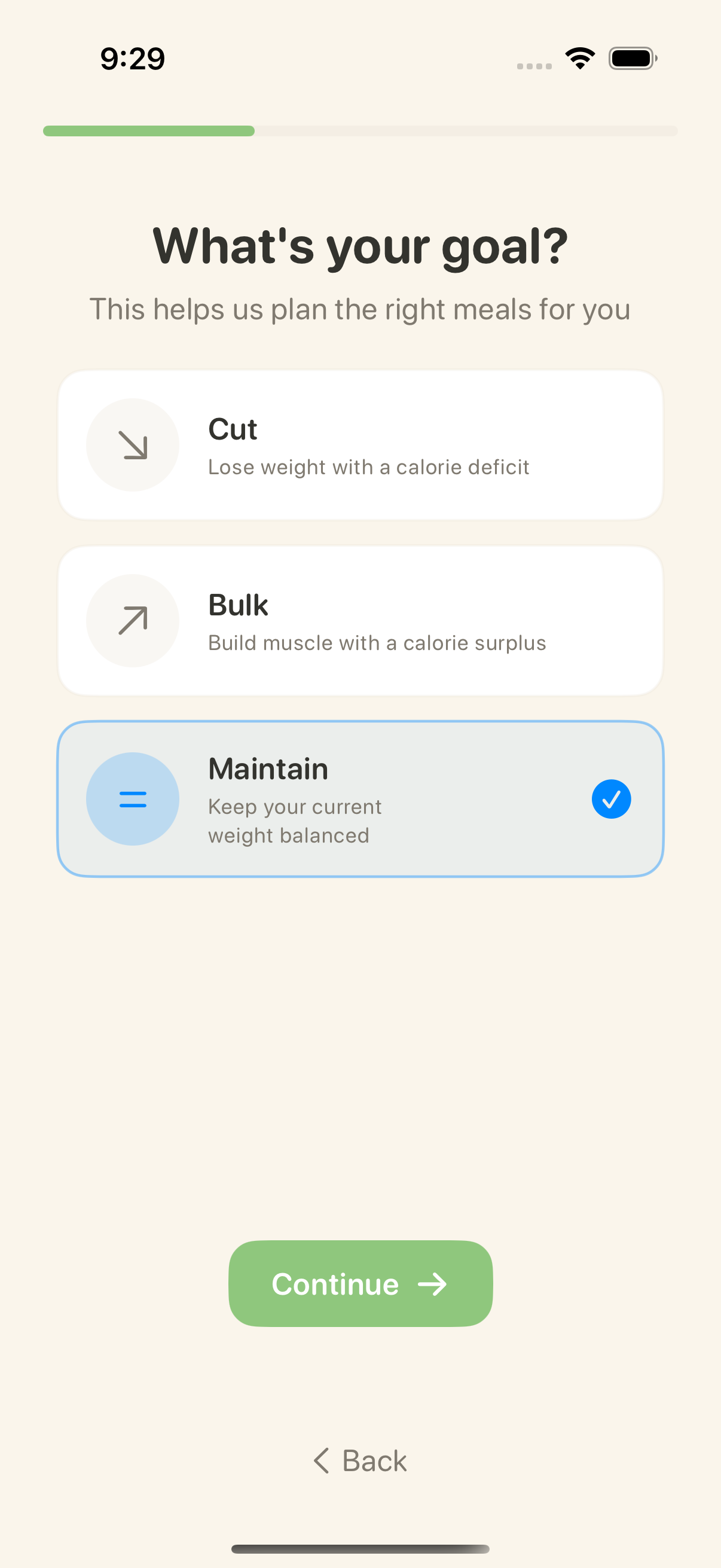Viewport: 721px width, 1568px height.
Task: Click the blue checkmark badge on Maintain
Action: pos(612,799)
